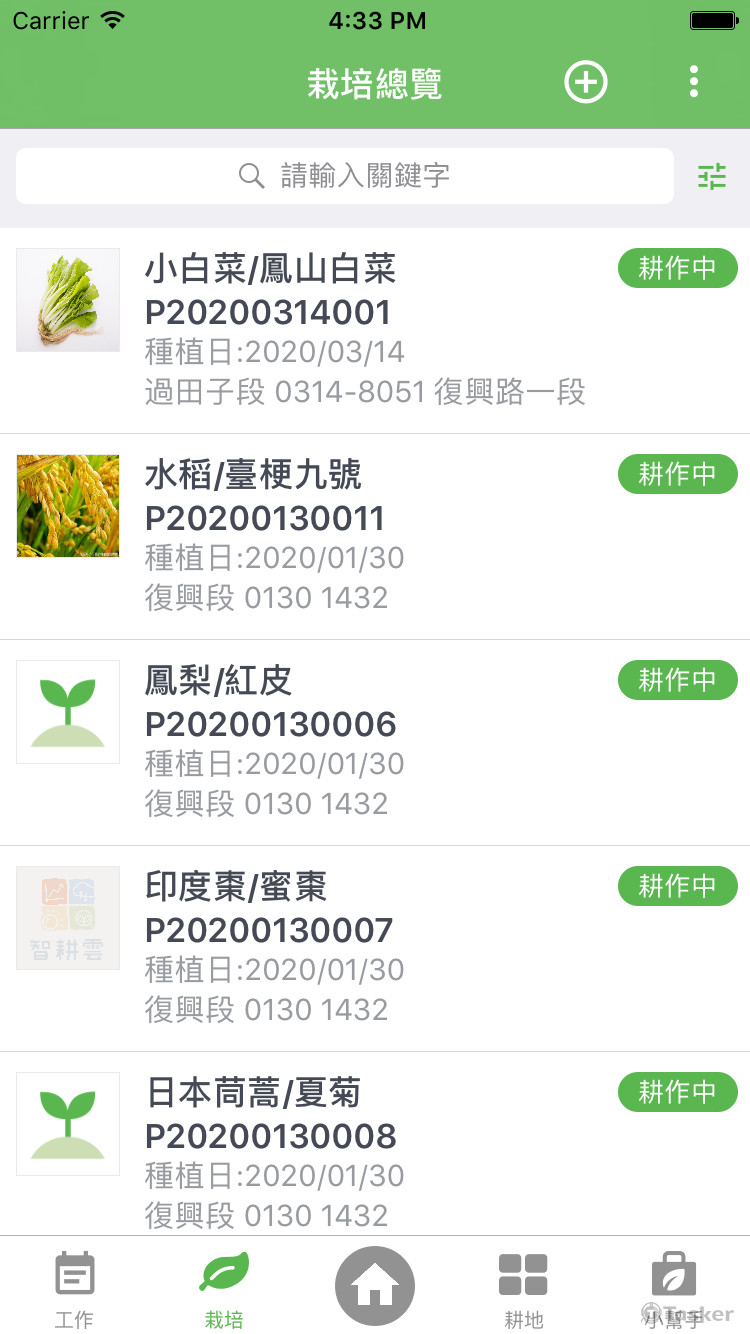Switch to the 耕地 tab
Screen dimensions: 750x1334
click(523, 1288)
